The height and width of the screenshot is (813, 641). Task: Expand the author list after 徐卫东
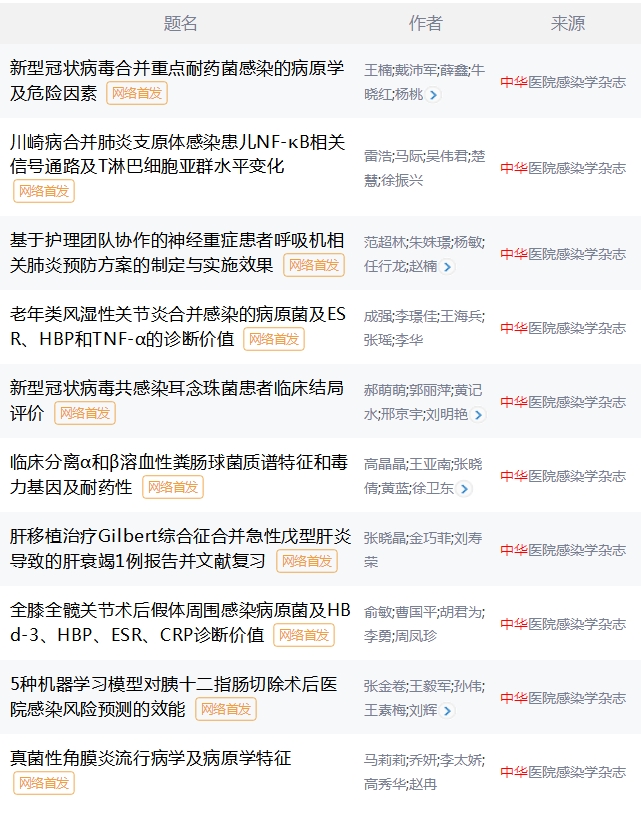464,489
